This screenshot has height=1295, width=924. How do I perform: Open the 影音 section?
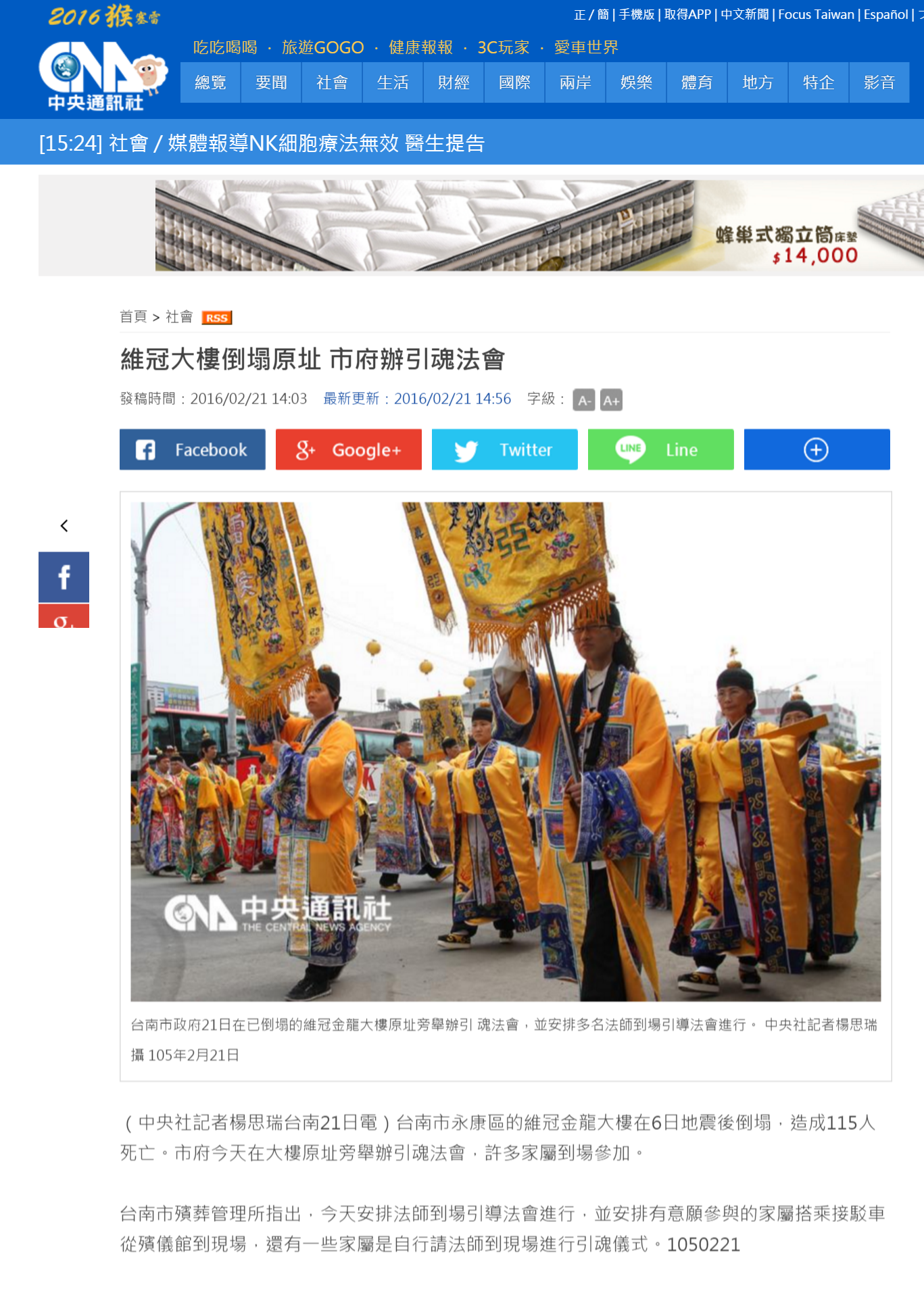click(x=879, y=82)
